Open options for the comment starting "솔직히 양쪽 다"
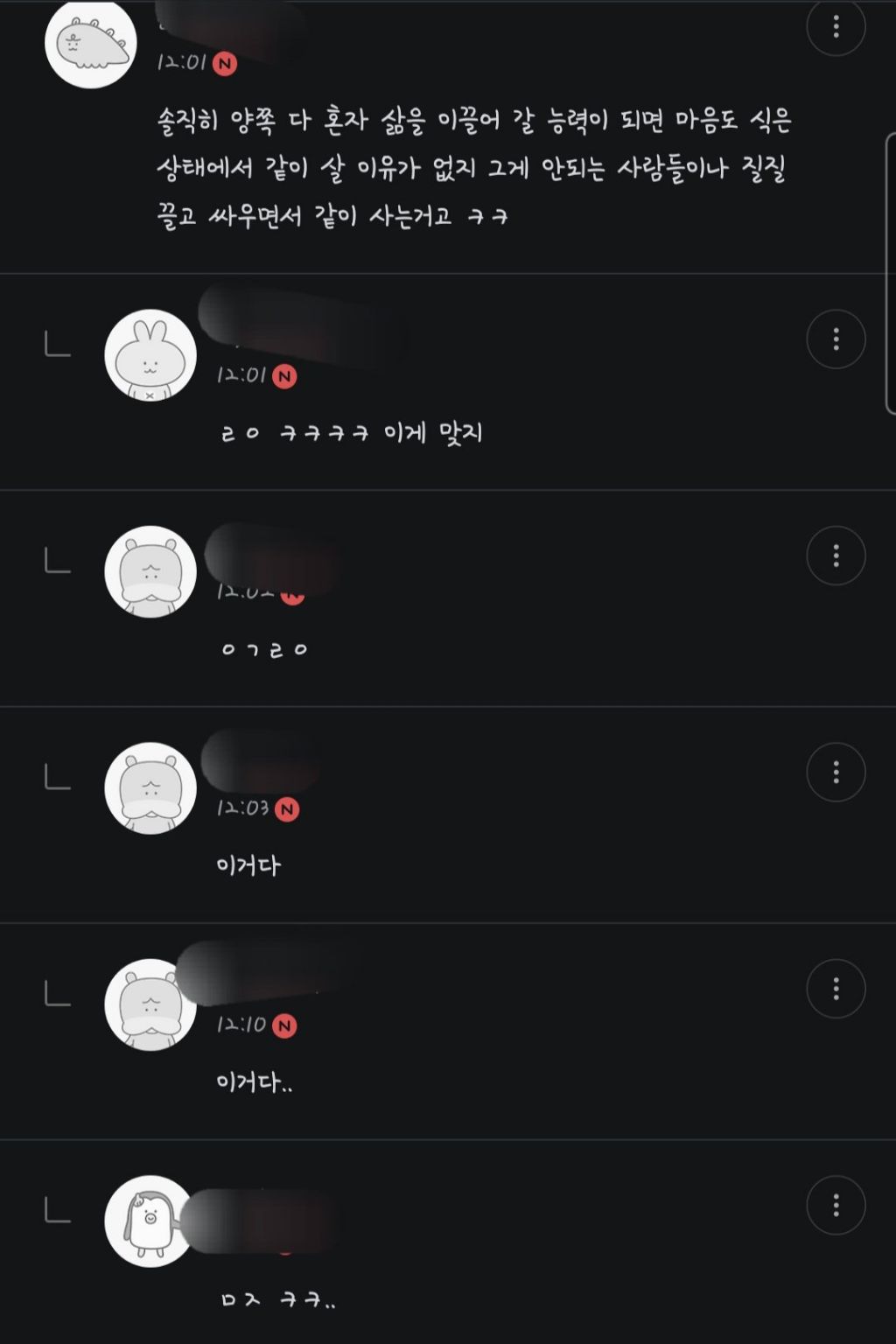896x1344 pixels. pos(836,26)
